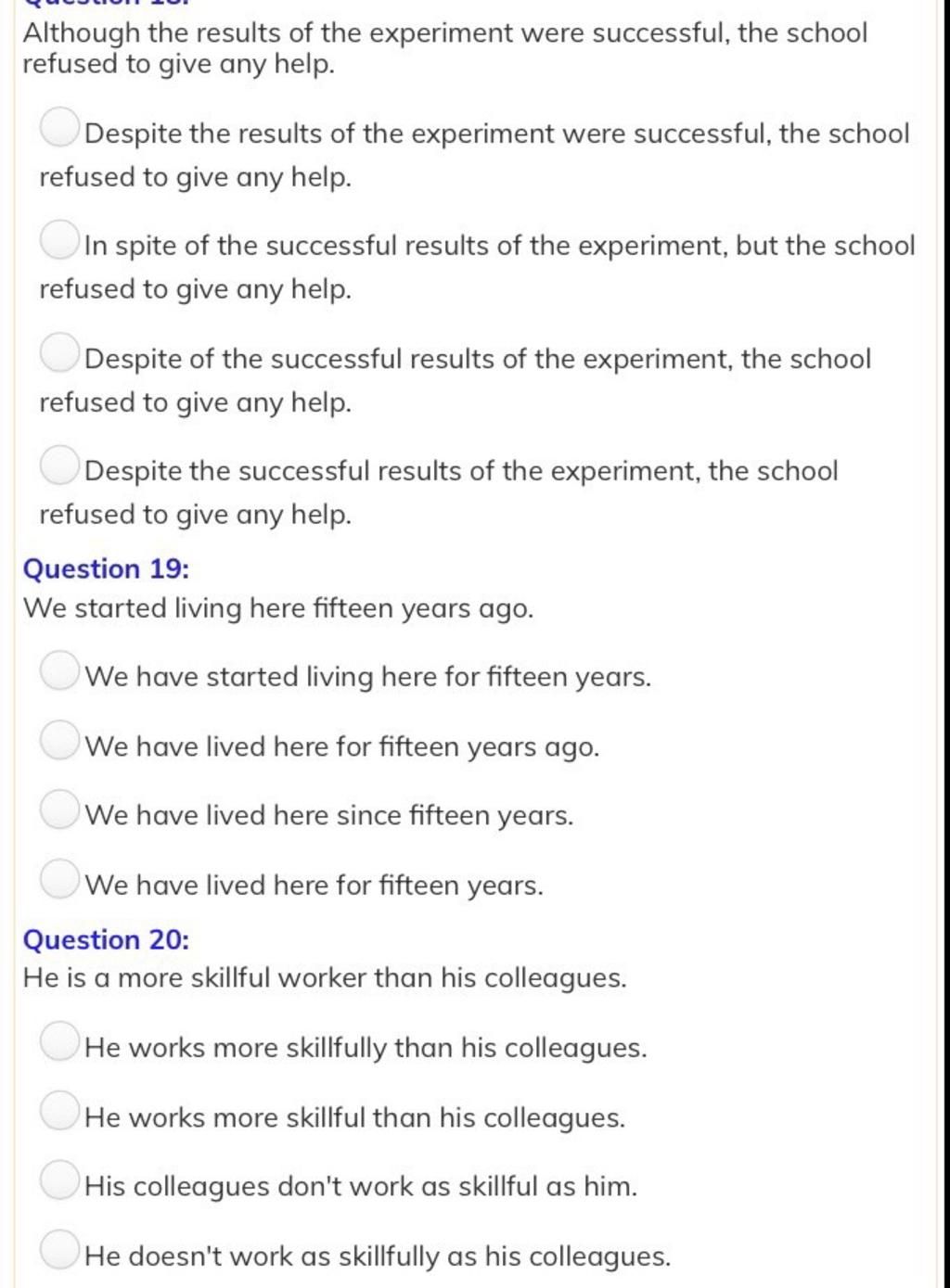950x1288 pixels.
Task: Pick 'We have lived here since fifteen years'
Action: (x=58, y=812)
